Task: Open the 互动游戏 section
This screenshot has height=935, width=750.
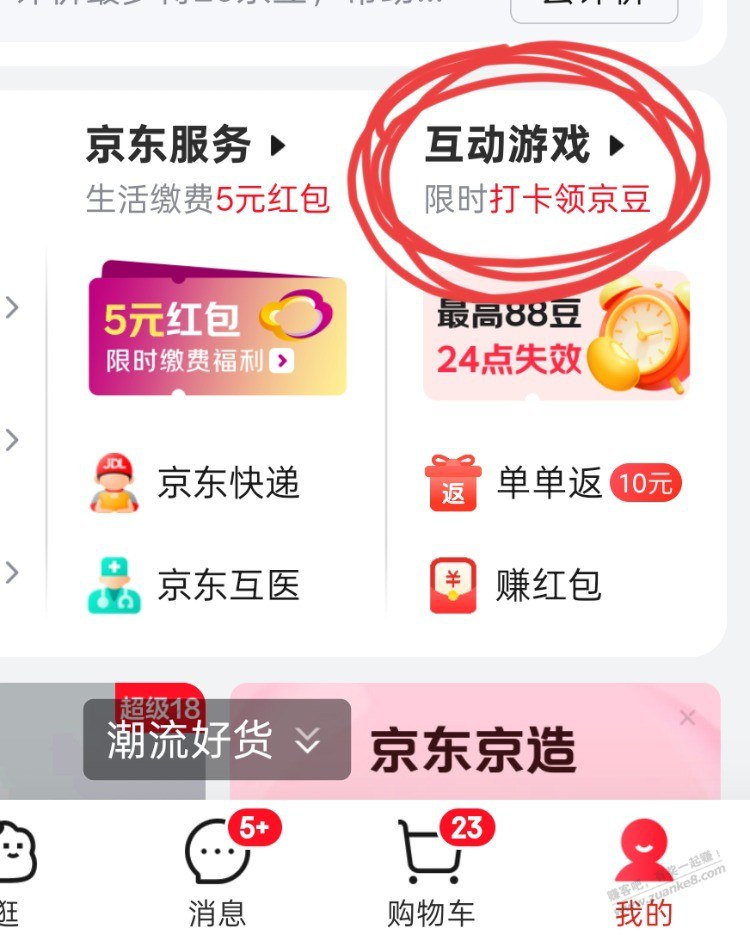Action: tap(525, 146)
